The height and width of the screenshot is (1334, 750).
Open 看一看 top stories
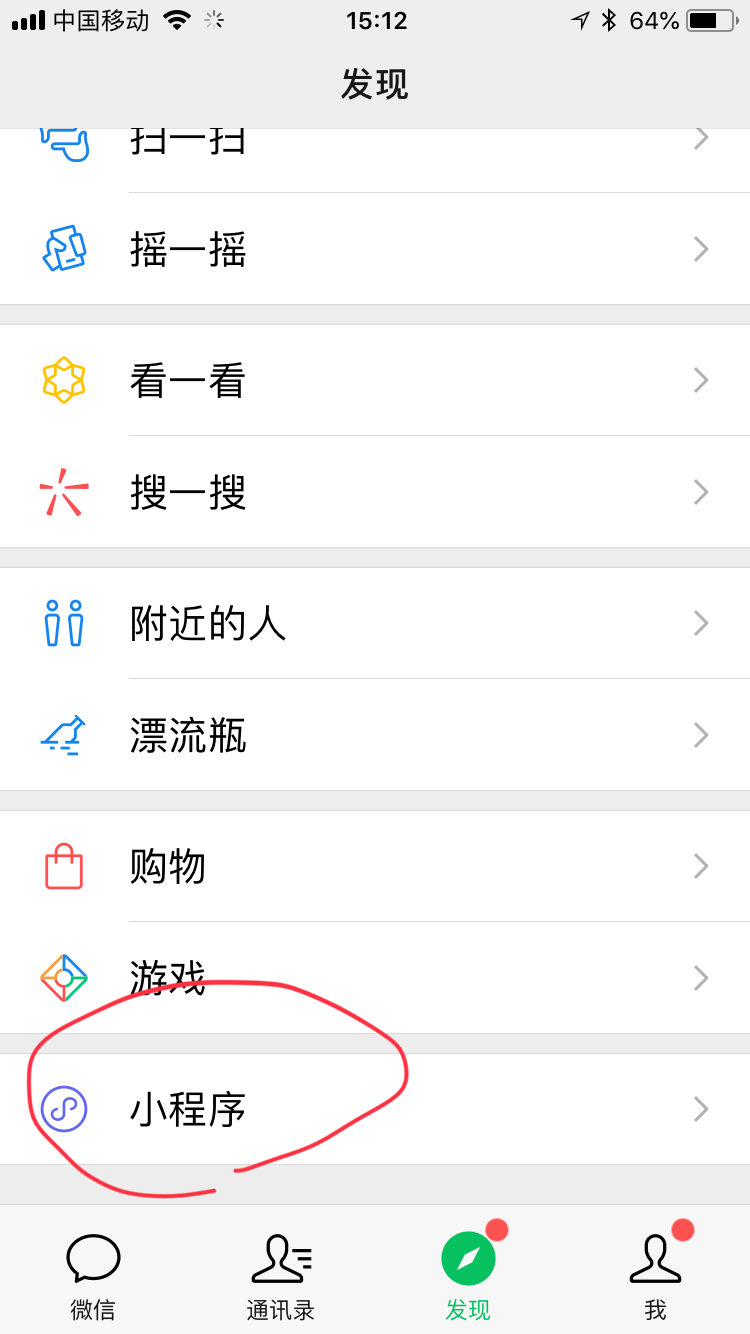click(x=375, y=380)
